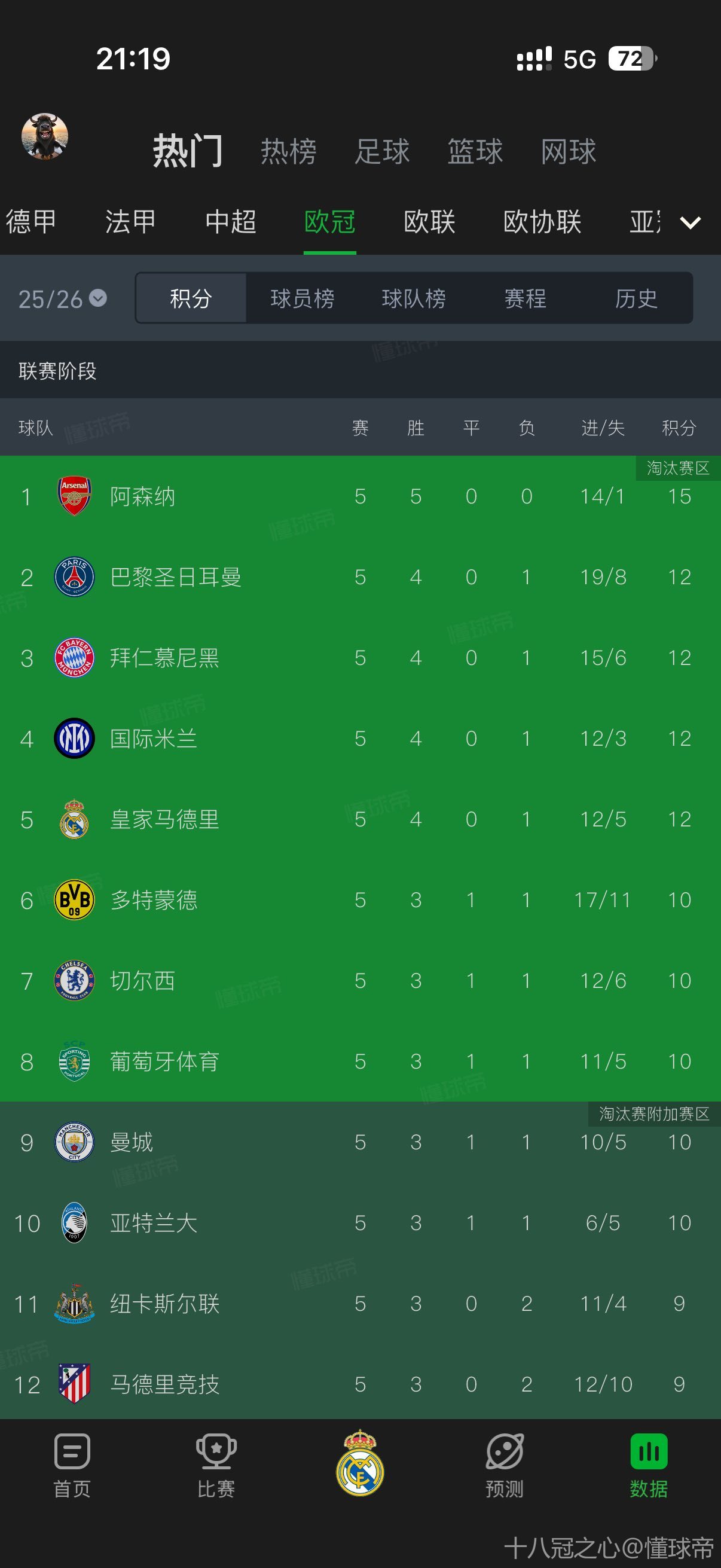Select the 欧联 league tab
Screen dimensions: 721x1568
coord(430,221)
